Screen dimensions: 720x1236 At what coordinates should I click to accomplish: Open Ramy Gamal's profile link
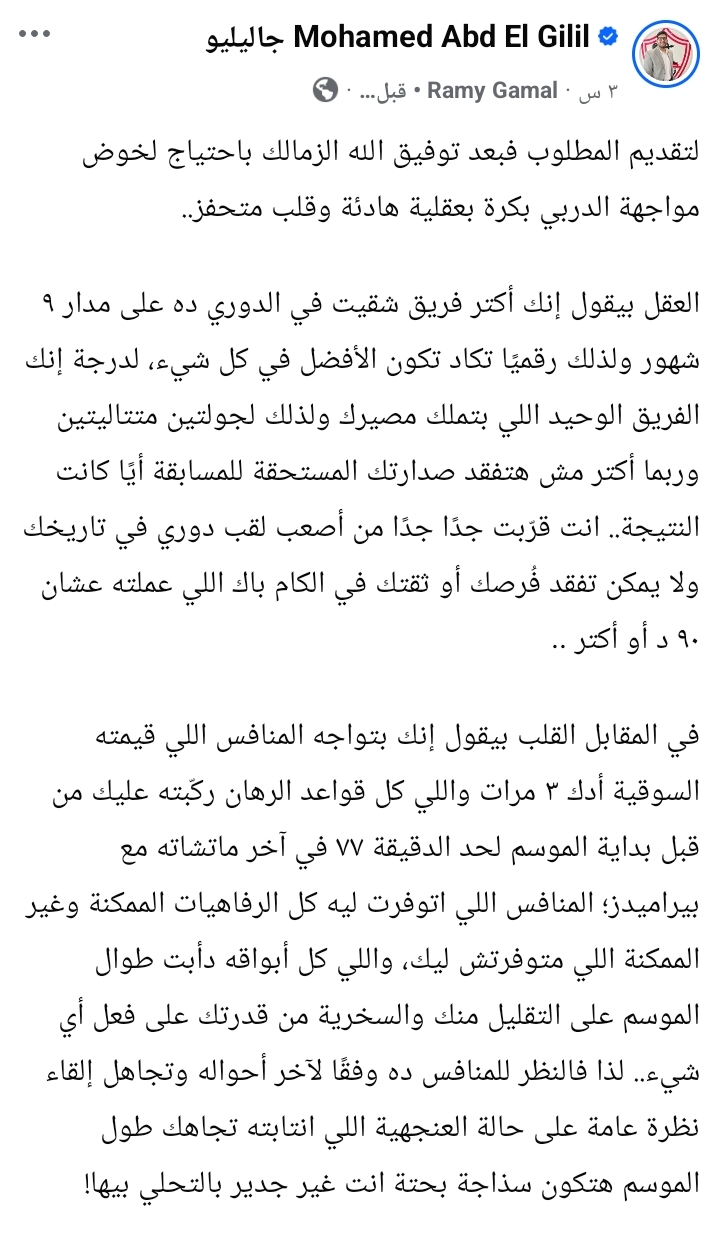pos(492,91)
